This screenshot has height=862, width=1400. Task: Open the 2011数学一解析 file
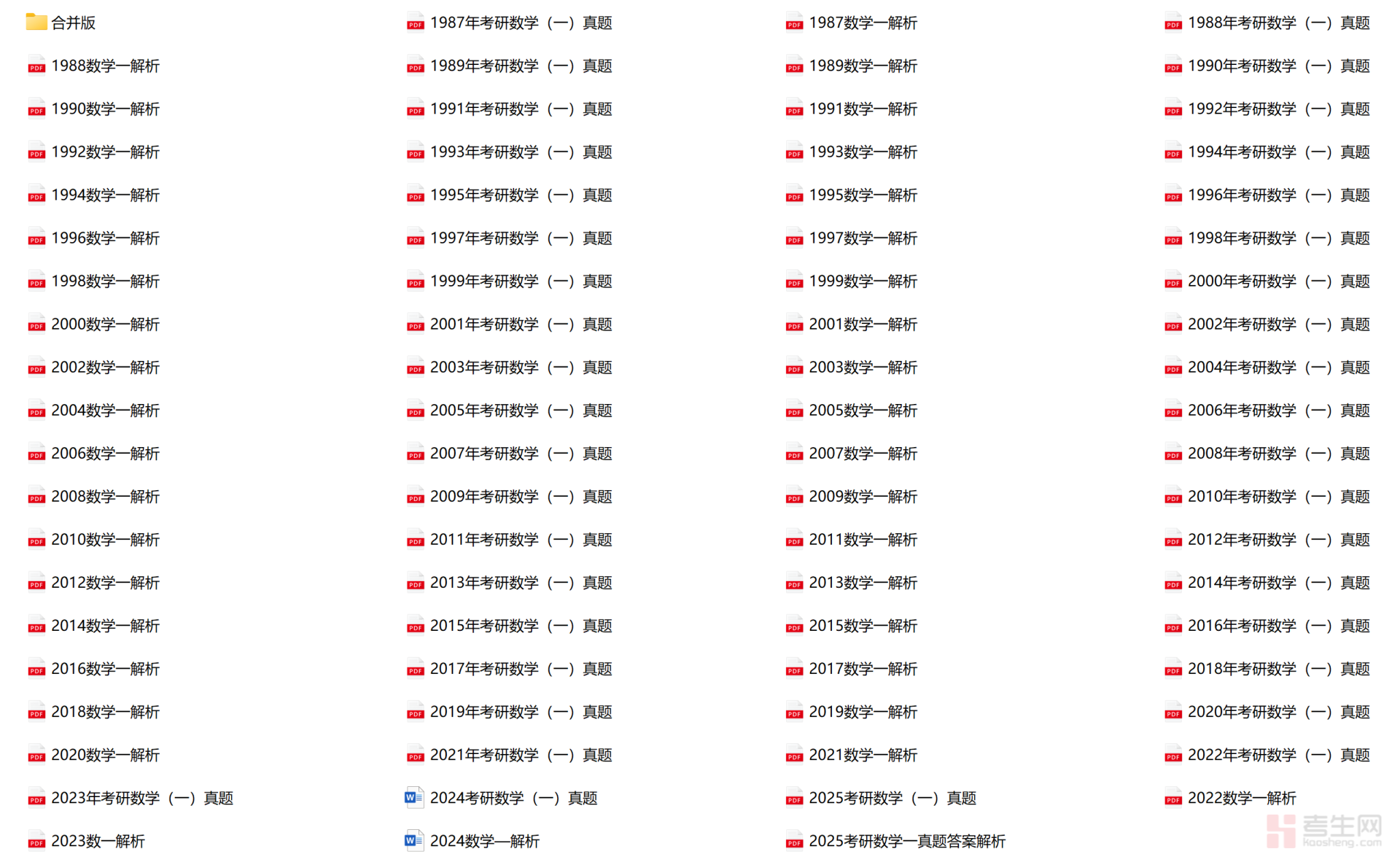coord(862,539)
